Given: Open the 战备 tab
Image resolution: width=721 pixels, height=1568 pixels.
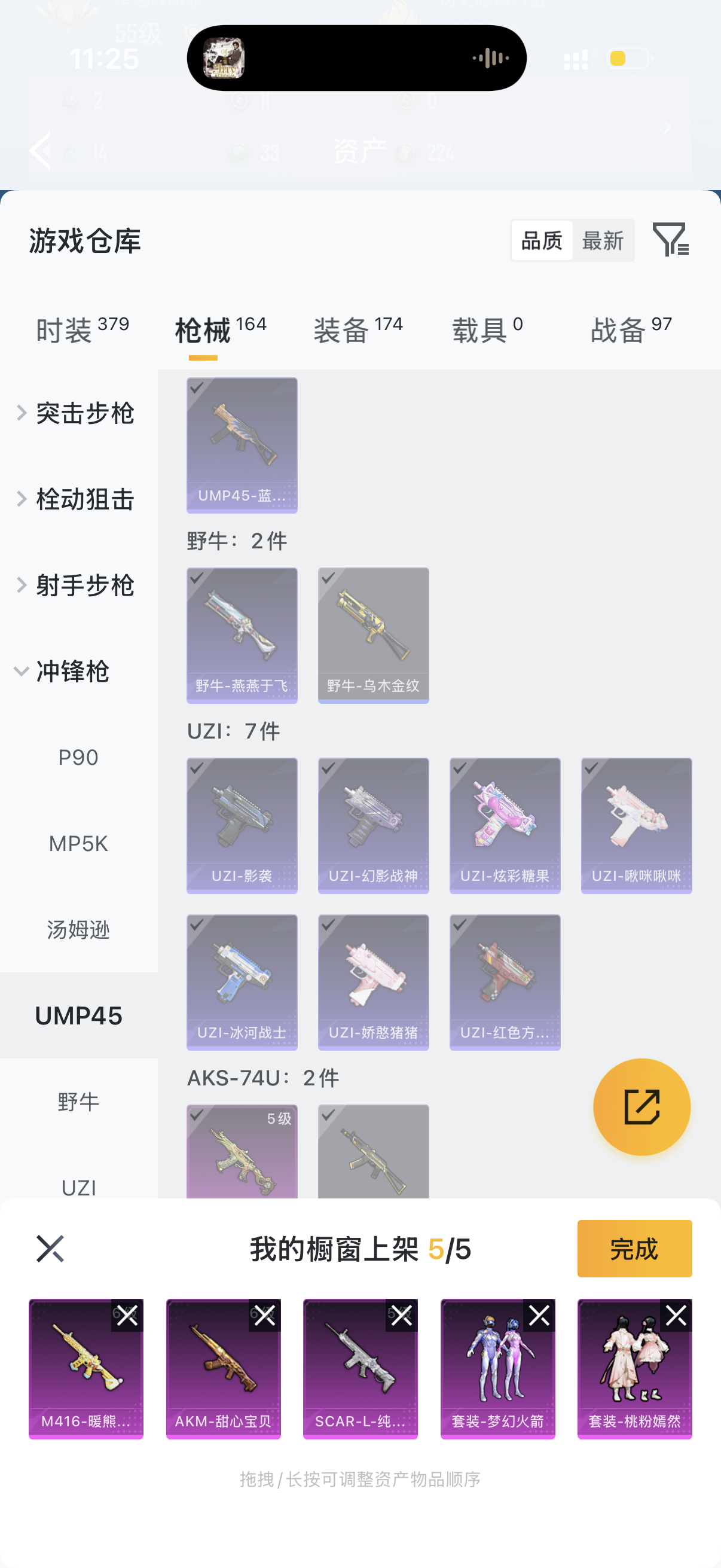Looking at the screenshot, I should (631, 330).
